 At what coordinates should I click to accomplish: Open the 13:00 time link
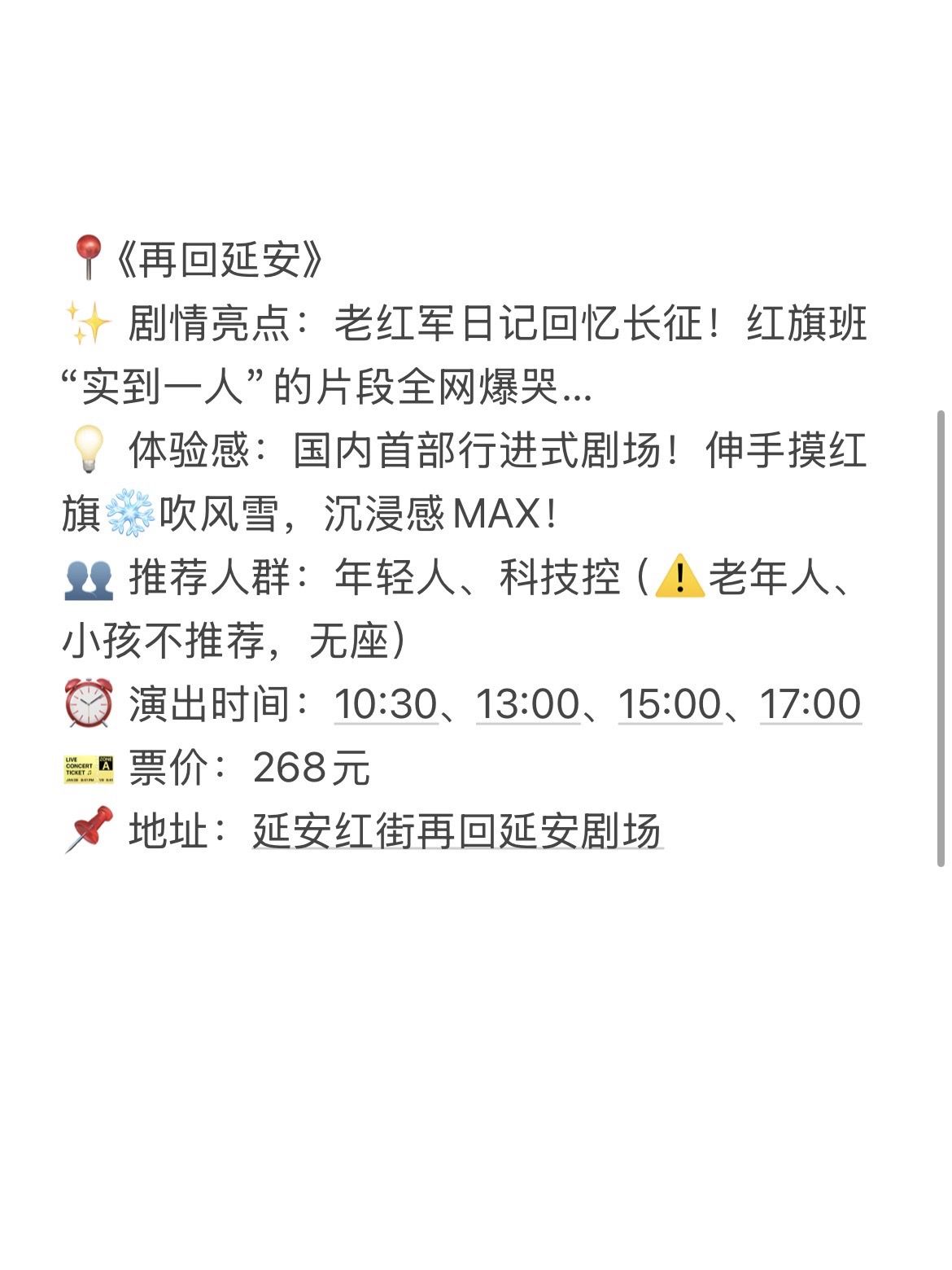tap(527, 704)
